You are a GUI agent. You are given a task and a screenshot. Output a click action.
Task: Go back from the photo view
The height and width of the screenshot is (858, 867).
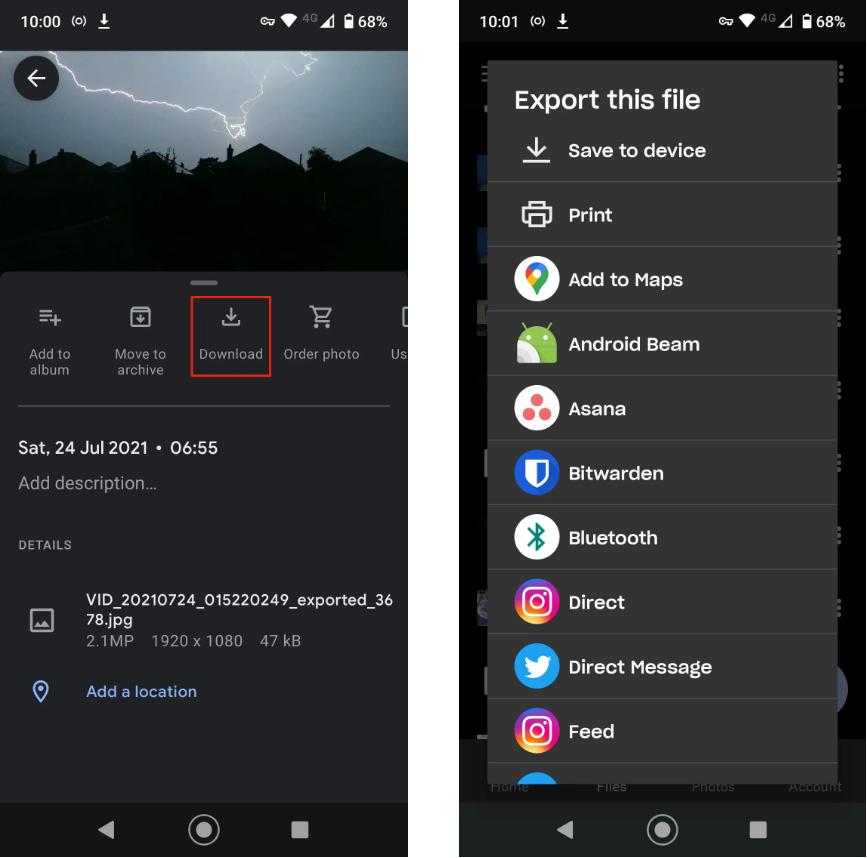pos(36,78)
